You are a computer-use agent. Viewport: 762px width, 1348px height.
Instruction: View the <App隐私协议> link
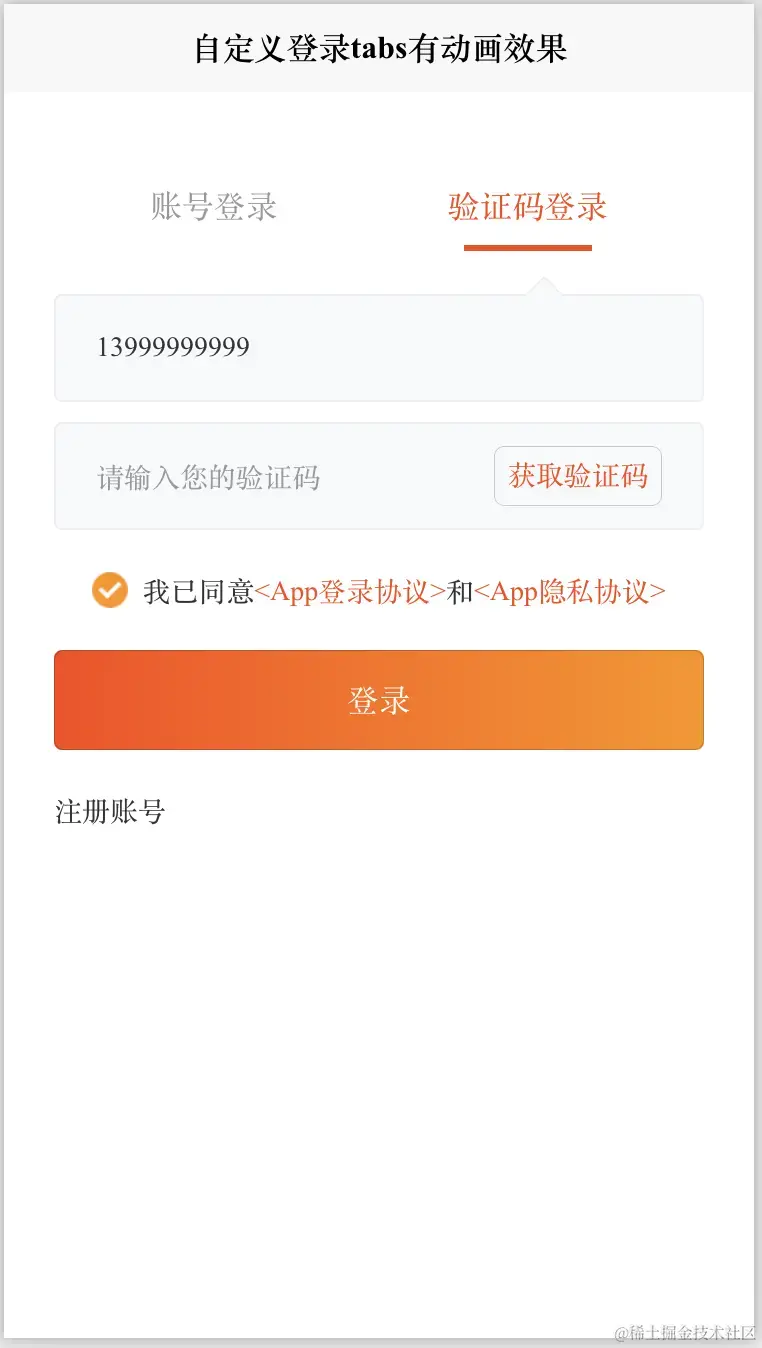(x=569, y=592)
